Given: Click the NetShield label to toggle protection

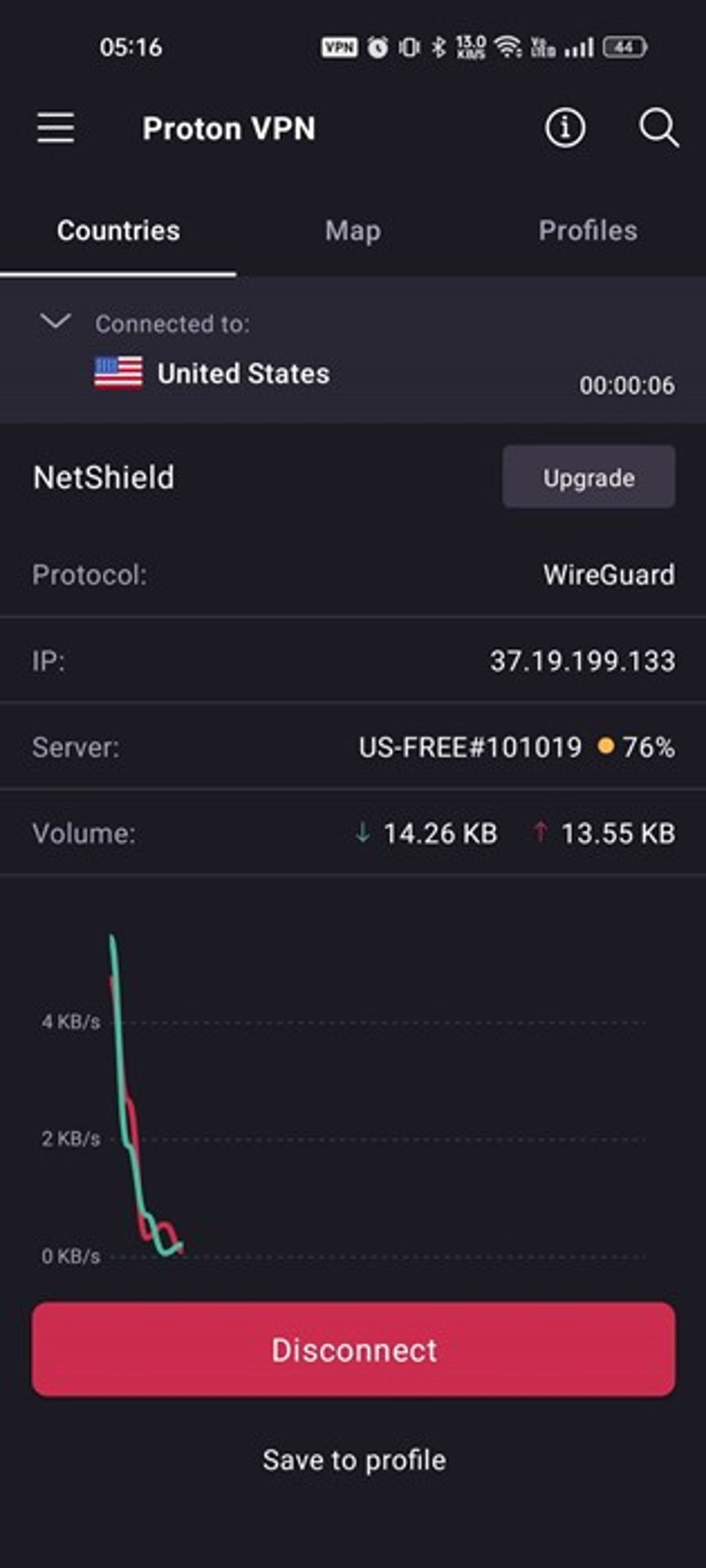Looking at the screenshot, I should point(103,477).
